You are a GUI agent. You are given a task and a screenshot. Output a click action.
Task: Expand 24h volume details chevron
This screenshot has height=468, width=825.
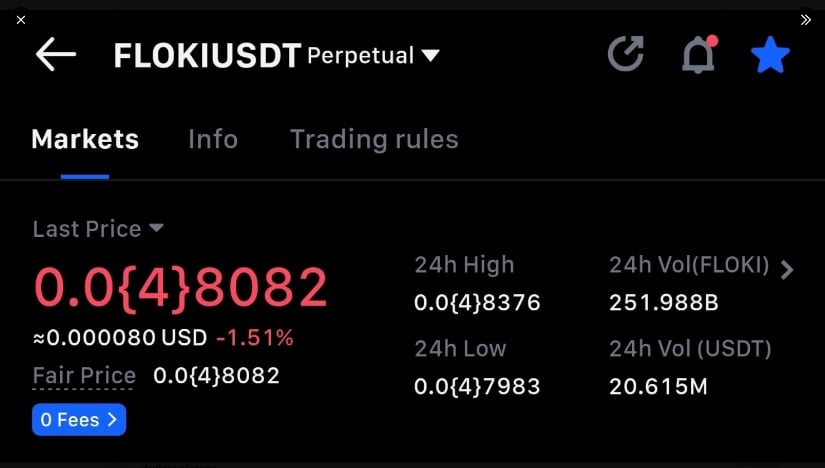(787, 269)
